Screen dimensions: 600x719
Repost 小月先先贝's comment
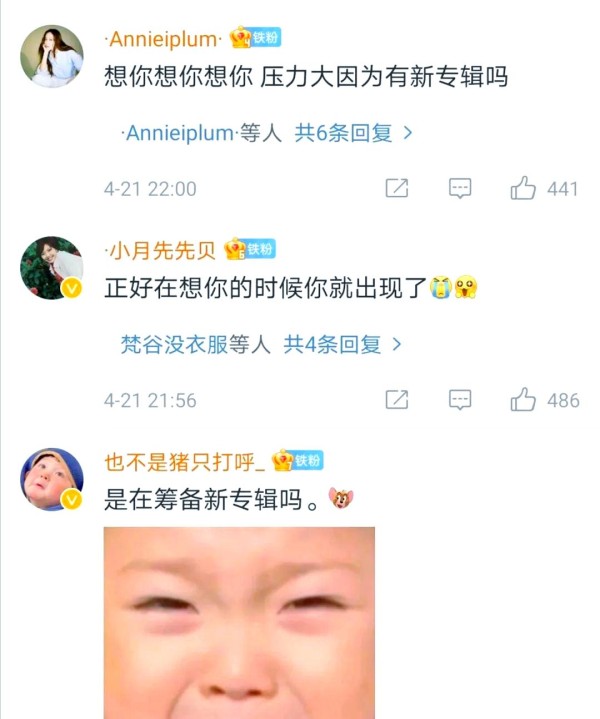397,400
